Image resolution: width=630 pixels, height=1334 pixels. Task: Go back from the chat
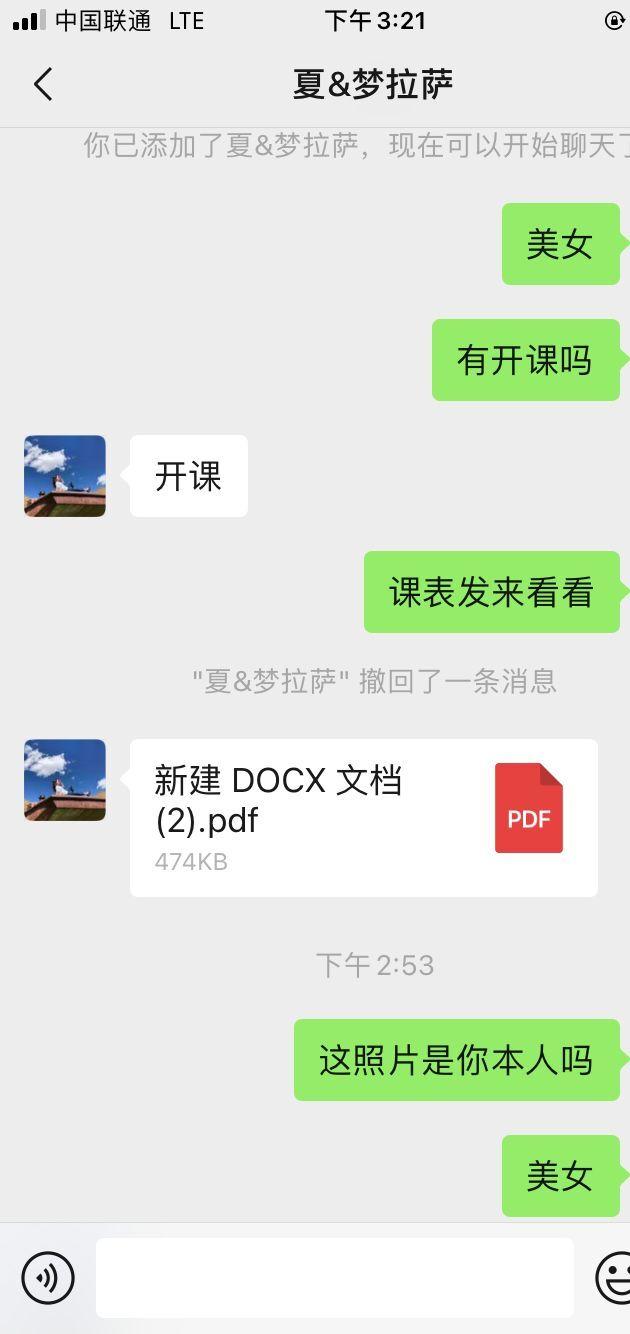[43, 85]
